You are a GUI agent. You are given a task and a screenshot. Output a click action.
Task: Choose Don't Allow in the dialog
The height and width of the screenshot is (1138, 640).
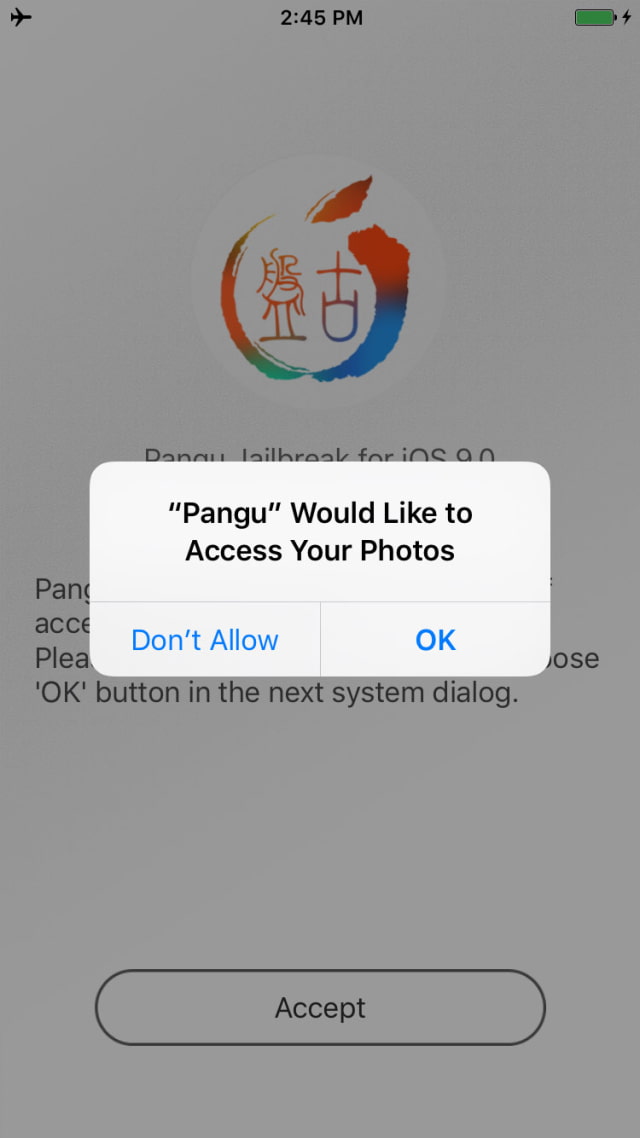click(205, 640)
